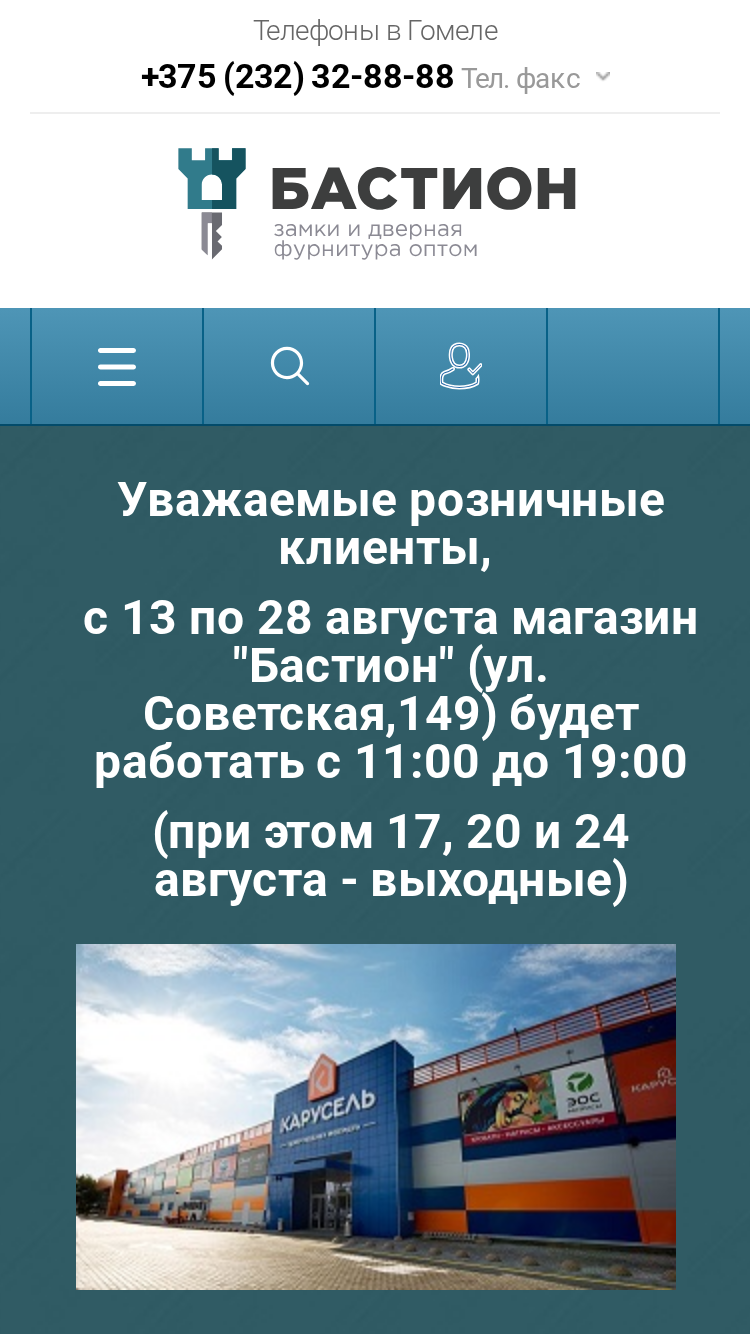
Task: Open the hamburger menu
Action: point(117,366)
